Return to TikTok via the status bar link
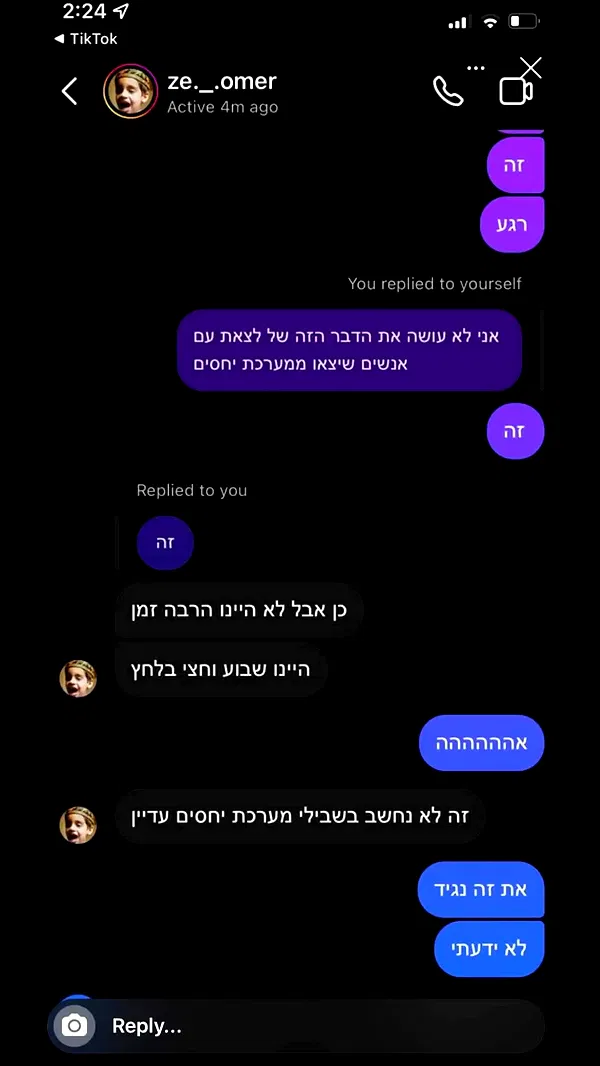 [86, 38]
